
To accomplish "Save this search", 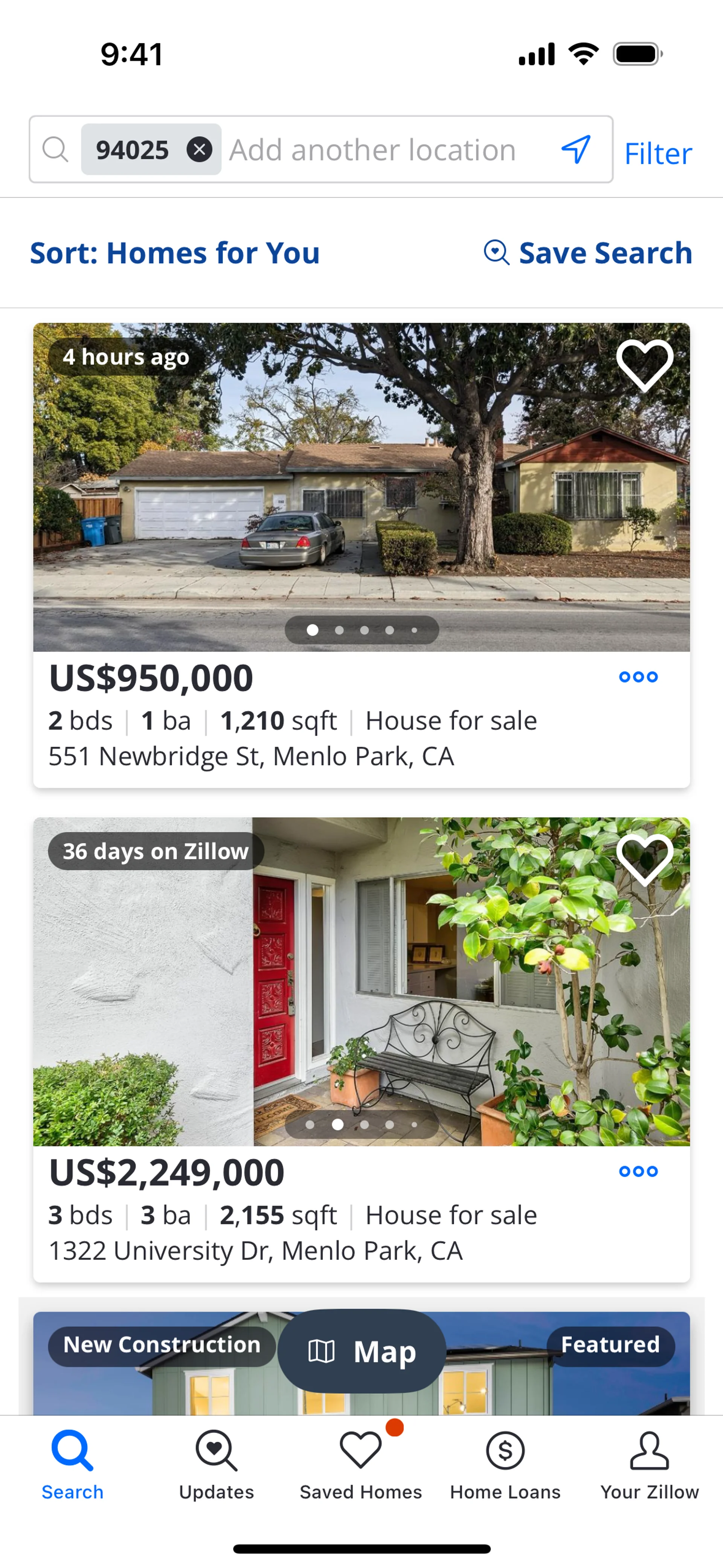I will [x=588, y=253].
